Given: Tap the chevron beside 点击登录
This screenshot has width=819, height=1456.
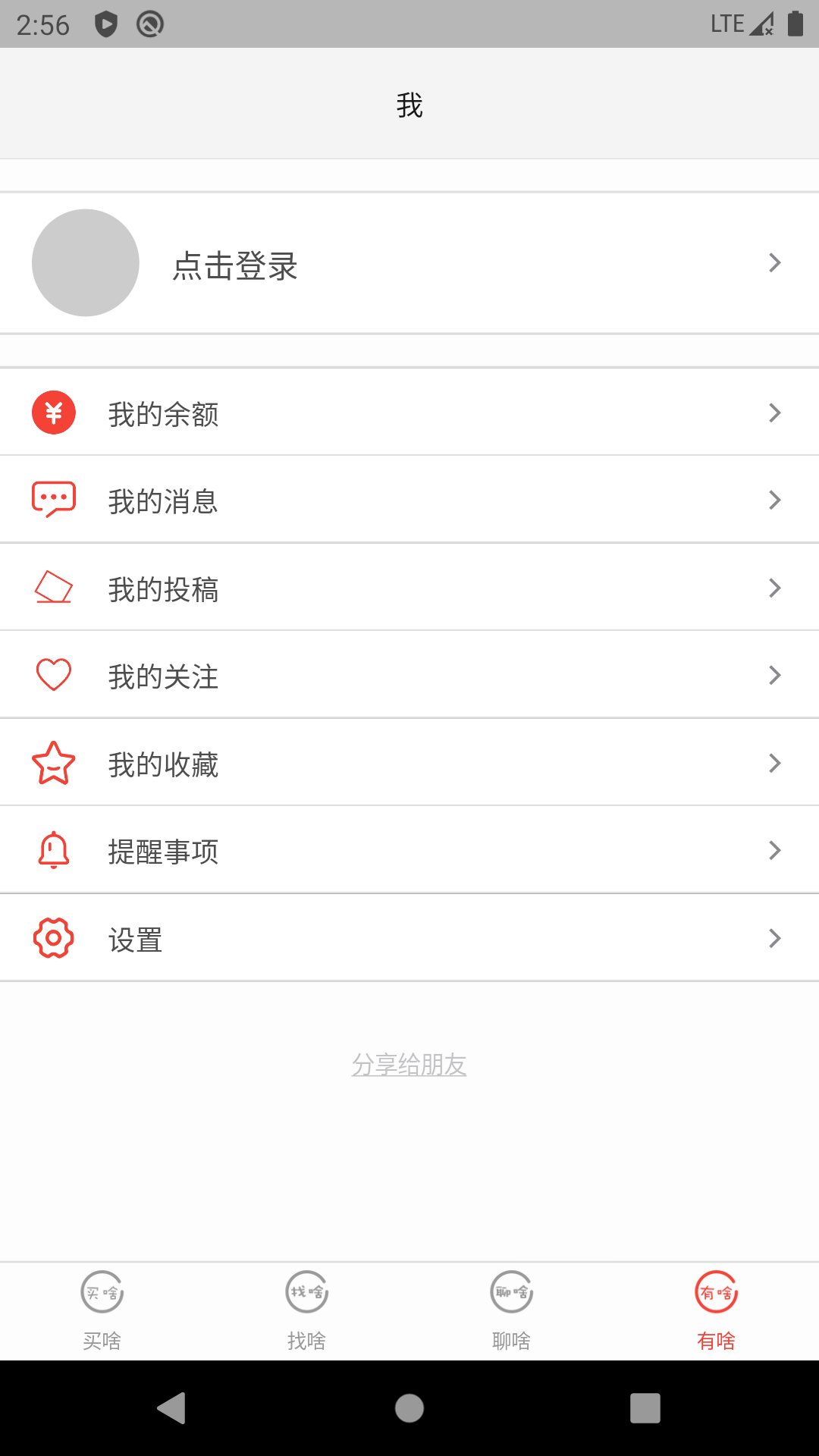Looking at the screenshot, I should click(773, 262).
